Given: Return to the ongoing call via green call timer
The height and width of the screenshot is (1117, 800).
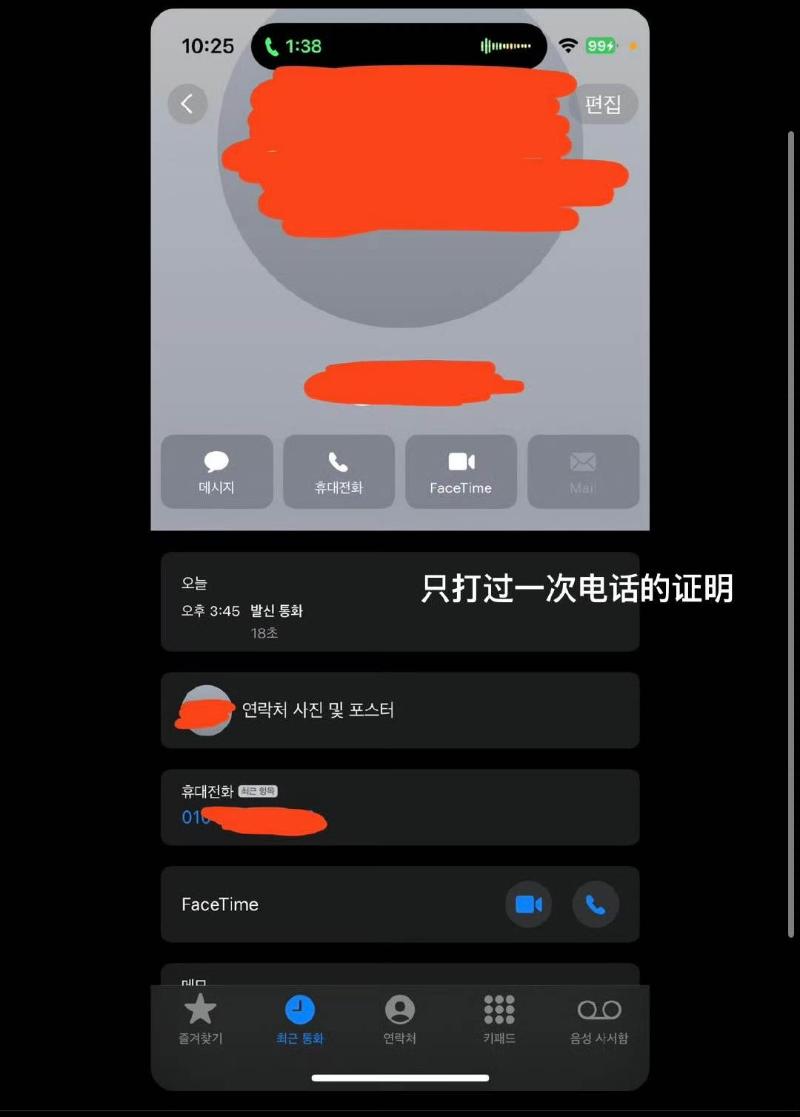Looking at the screenshot, I should (x=293, y=46).
